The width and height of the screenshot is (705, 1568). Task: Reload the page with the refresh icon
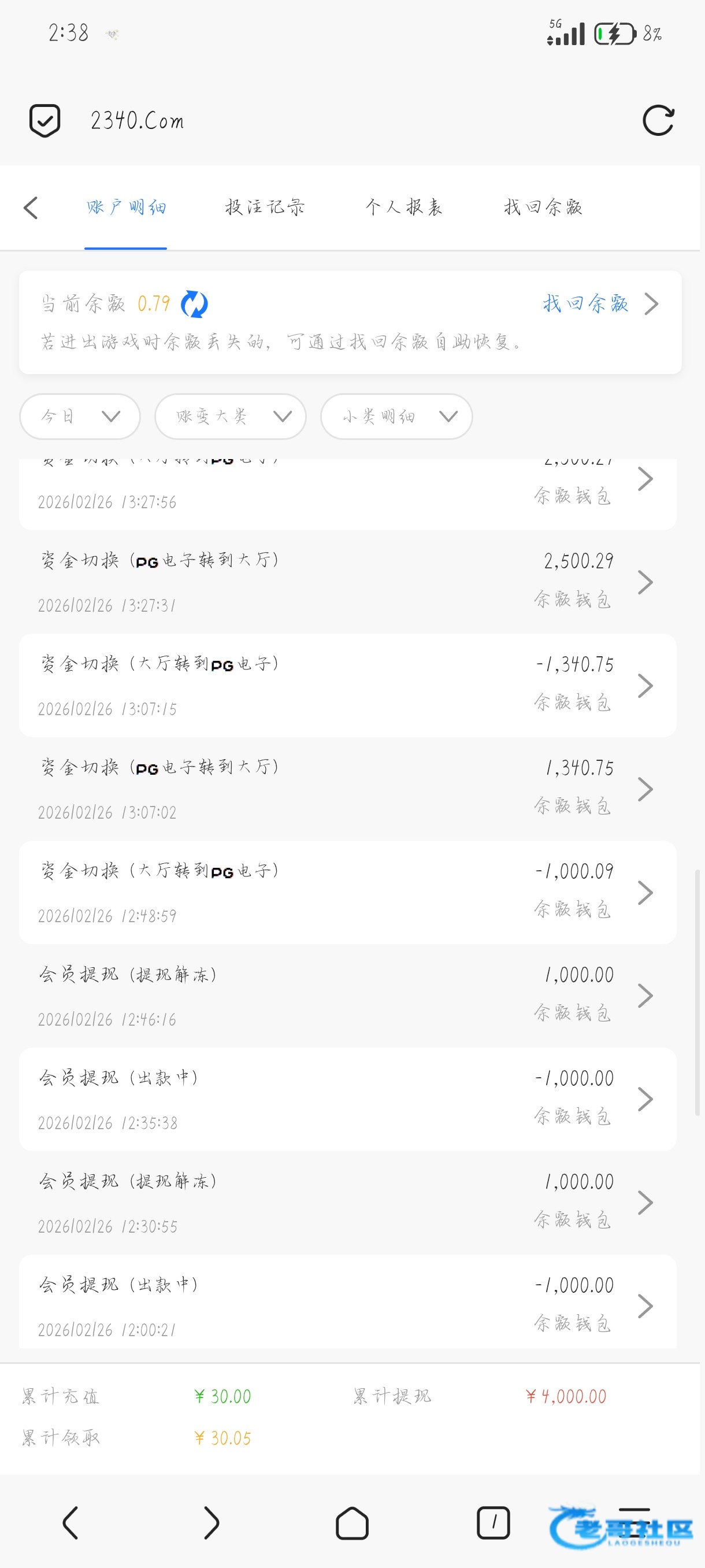[x=658, y=120]
